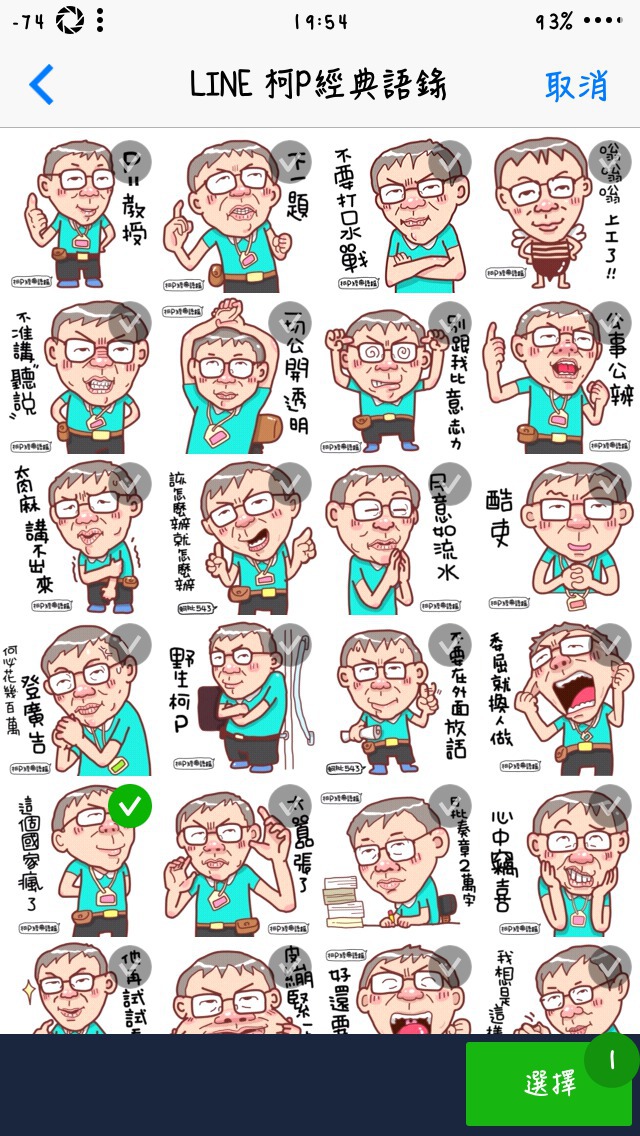
Task: Choose the 別跟我比意志力 sticker
Action: (400, 375)
